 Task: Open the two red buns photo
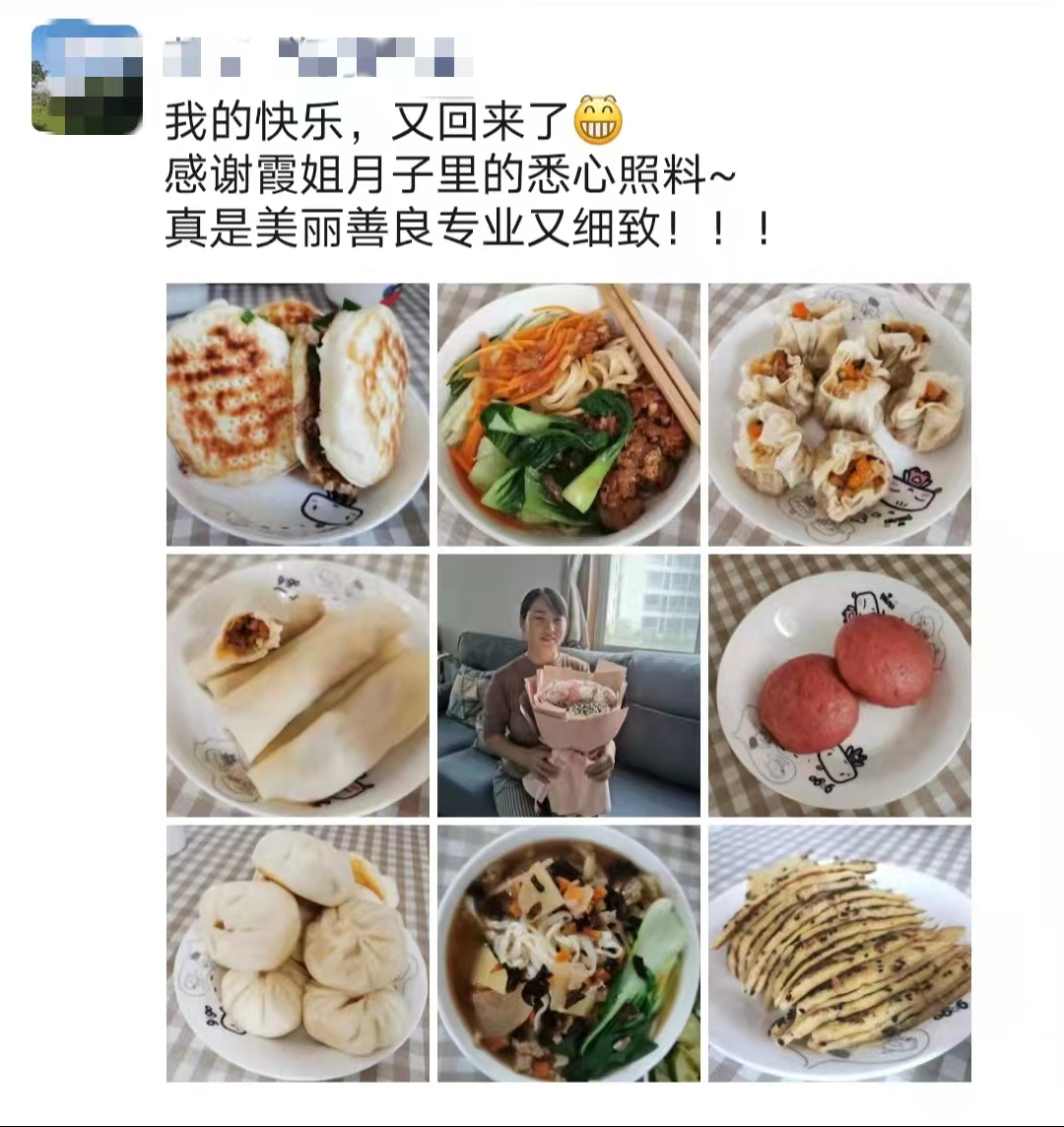coord(839,685)
